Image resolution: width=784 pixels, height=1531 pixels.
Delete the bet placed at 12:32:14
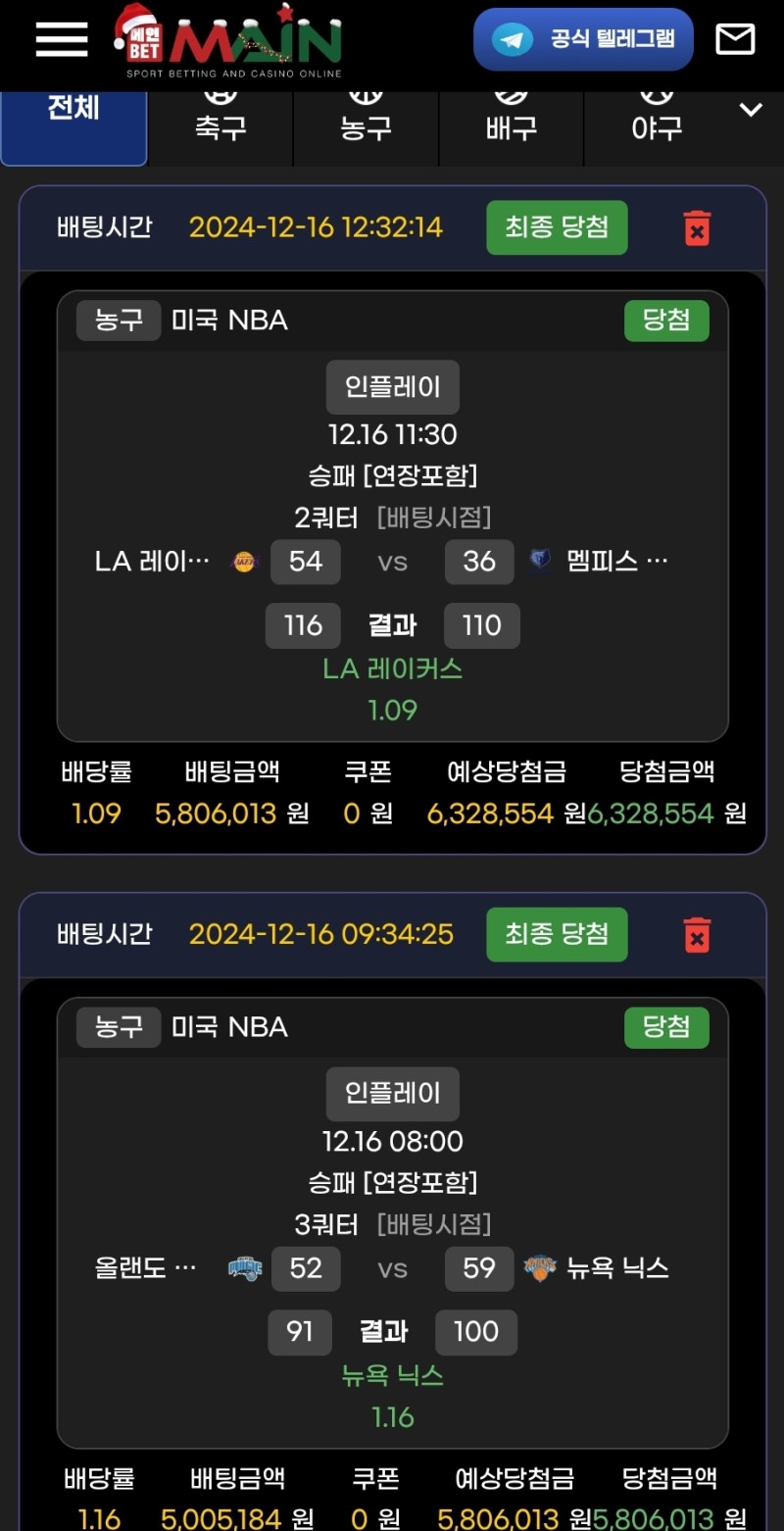[x=697, y=228]
